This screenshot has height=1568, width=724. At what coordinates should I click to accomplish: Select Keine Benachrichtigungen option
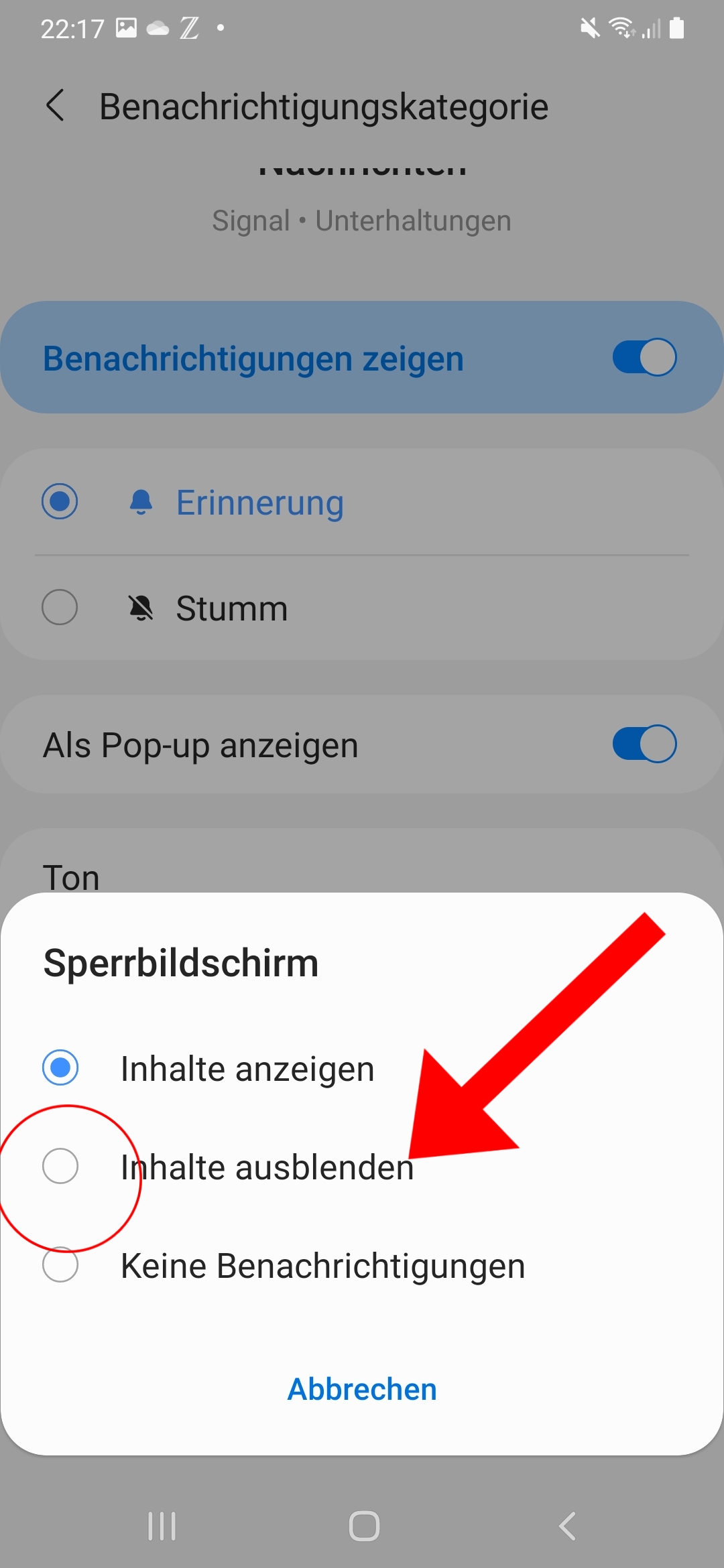[x=60, y=1265]
